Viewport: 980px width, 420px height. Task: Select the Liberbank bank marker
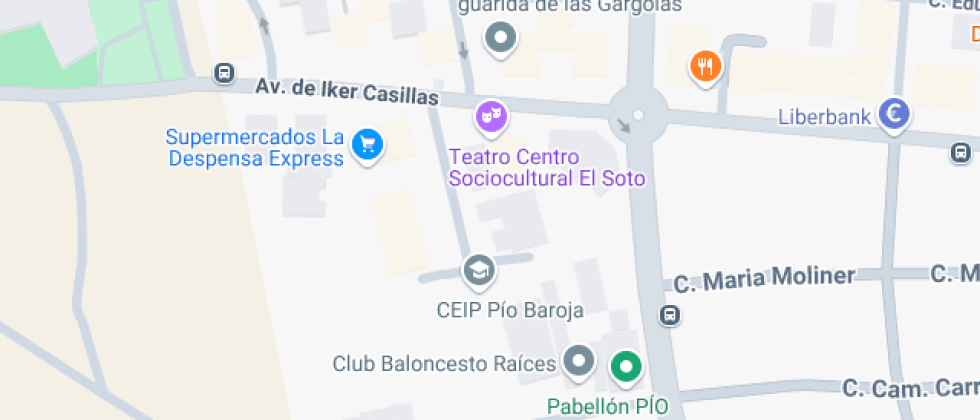894,115
